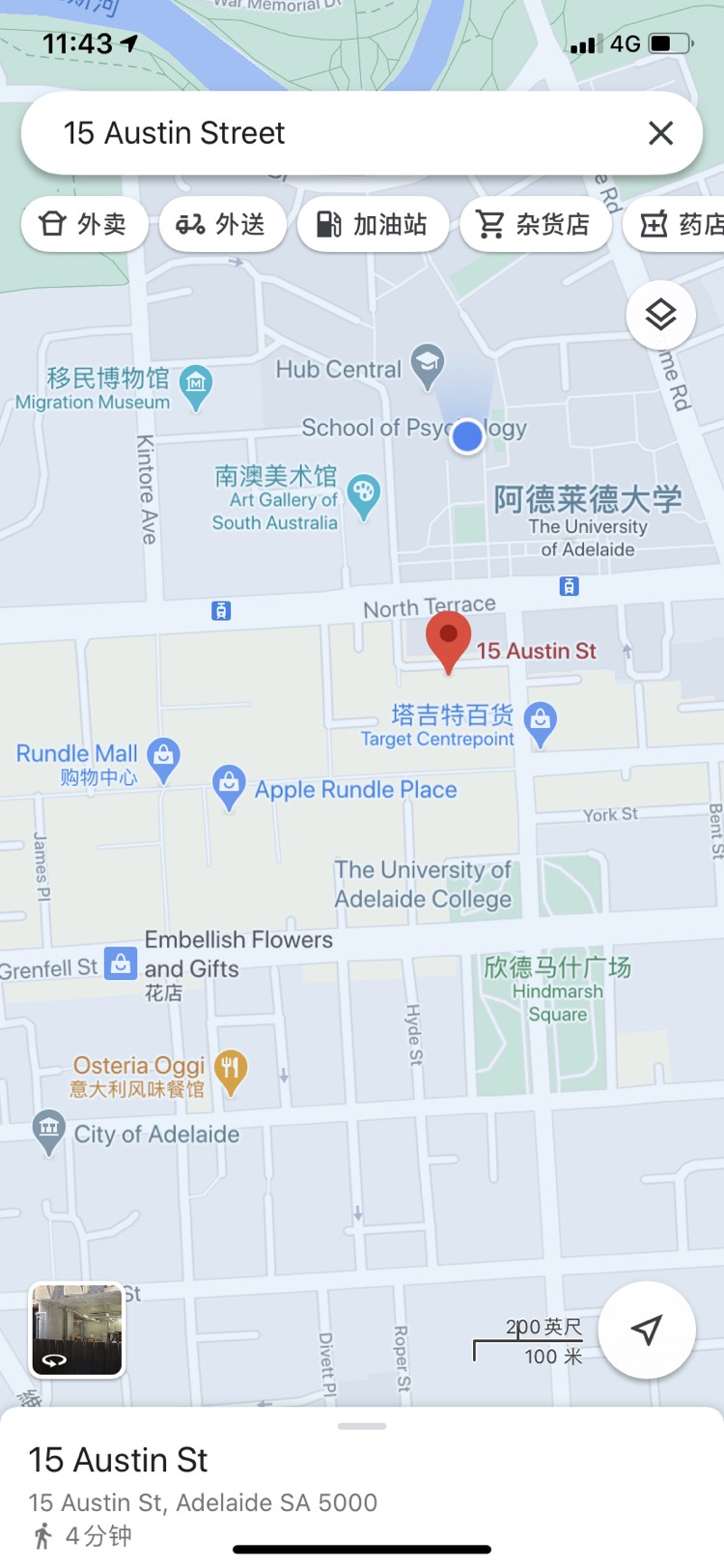Viewport: 724px width, 1568px height.
Task: Open the Street View thumbnail
Action: coord(77,1330)
